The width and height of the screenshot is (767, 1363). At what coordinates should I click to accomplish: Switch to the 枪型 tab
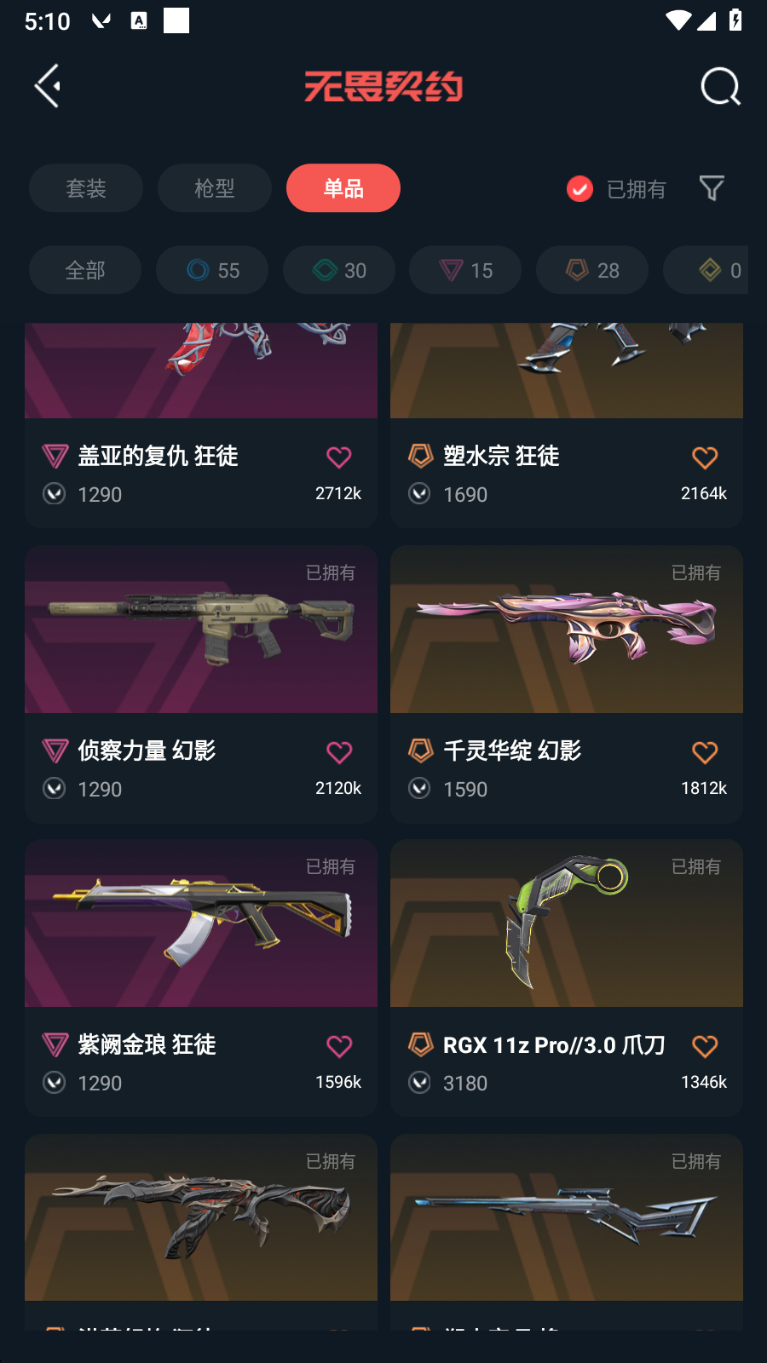pyautogui.click(x=214, y=188)
